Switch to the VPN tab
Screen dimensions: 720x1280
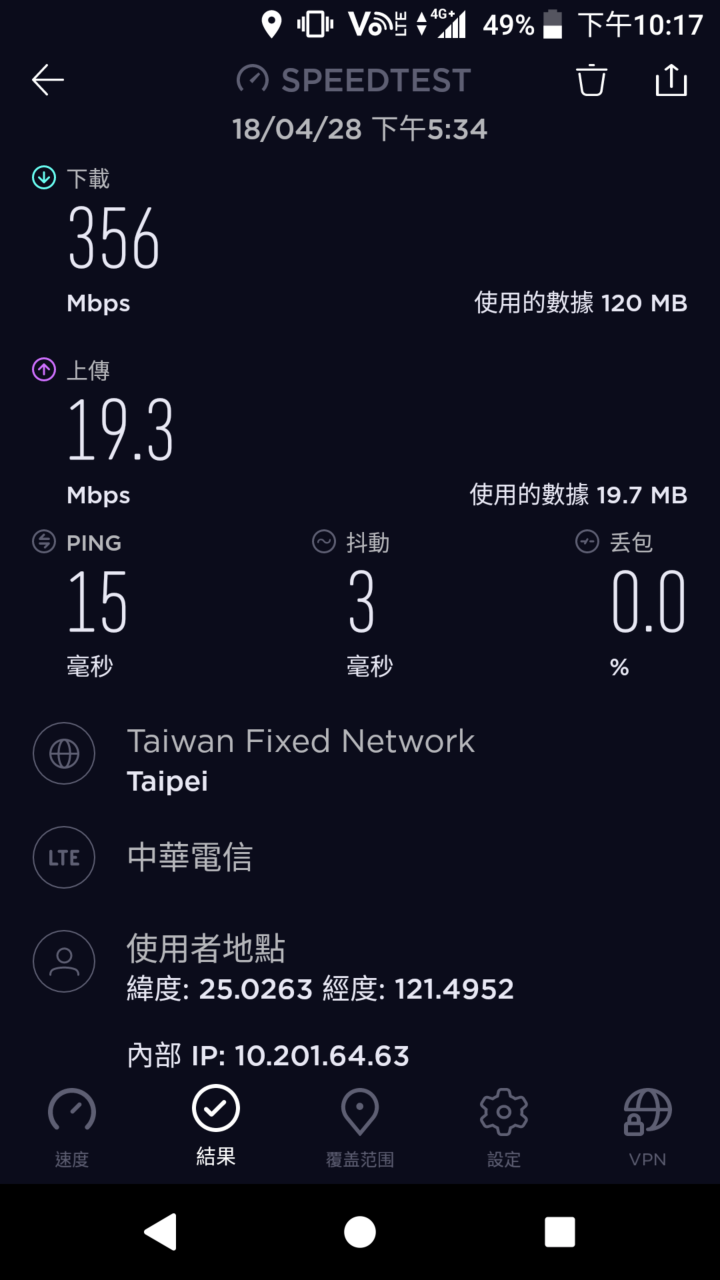click(x=648, y=1128)
